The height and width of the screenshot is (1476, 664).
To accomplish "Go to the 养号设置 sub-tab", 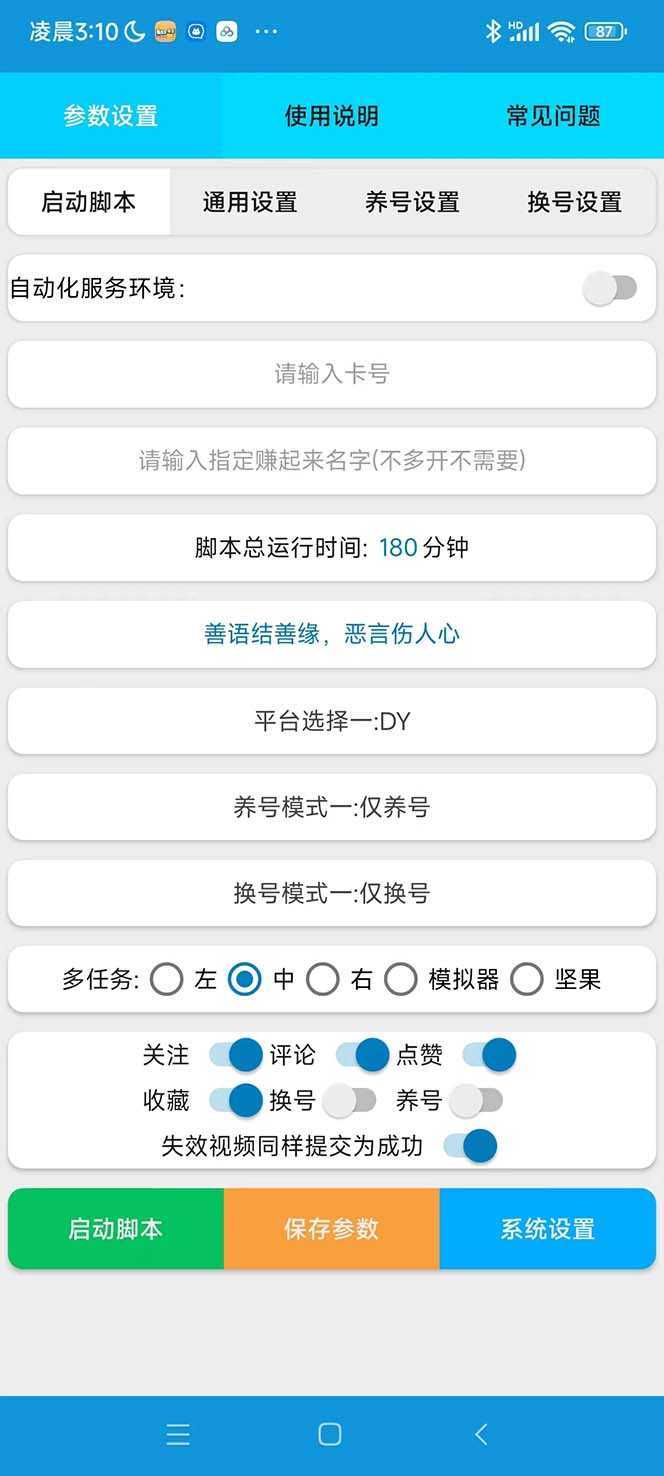I will (x=412, y=202).
